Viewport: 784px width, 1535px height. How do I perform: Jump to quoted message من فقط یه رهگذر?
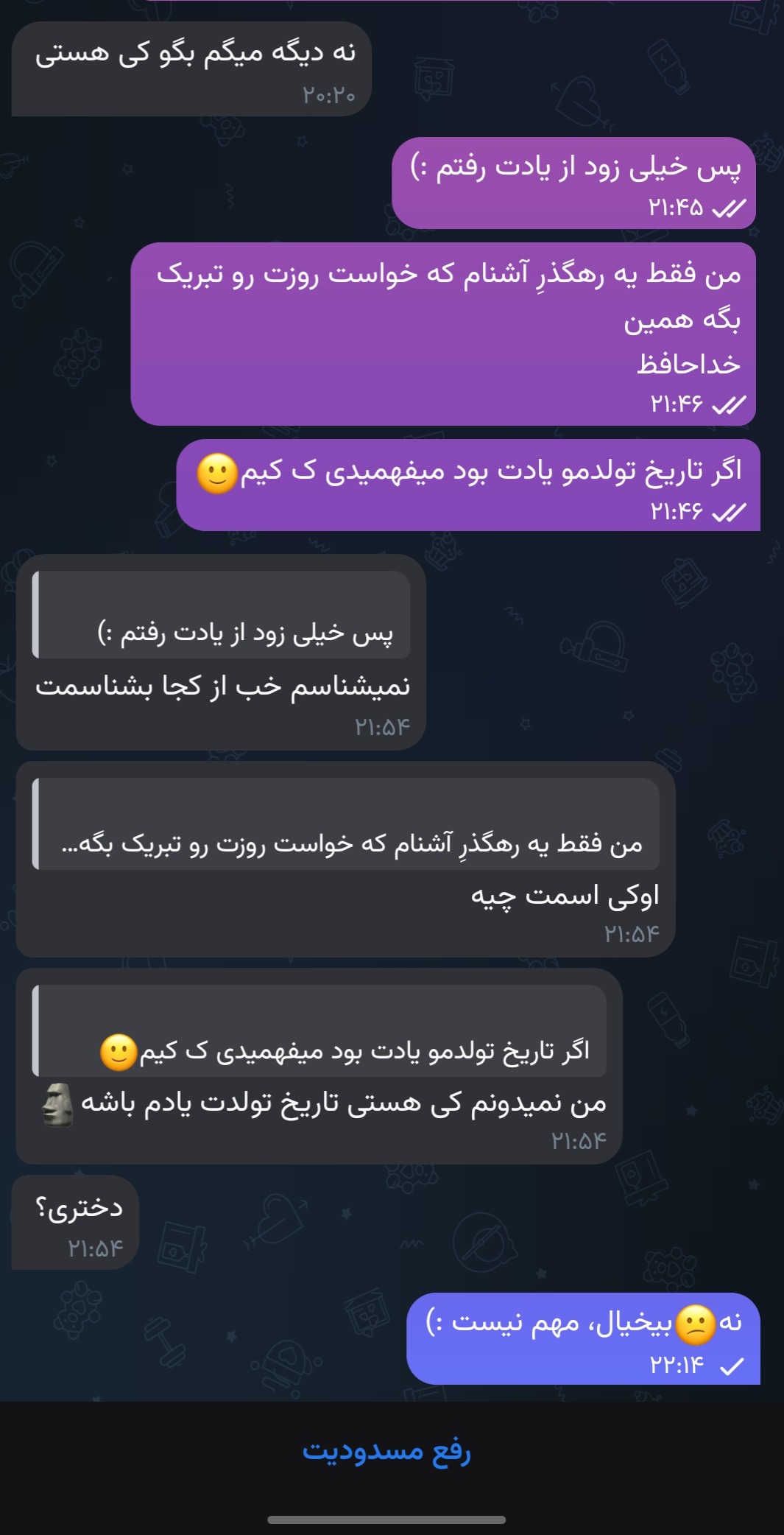point(345,823)
